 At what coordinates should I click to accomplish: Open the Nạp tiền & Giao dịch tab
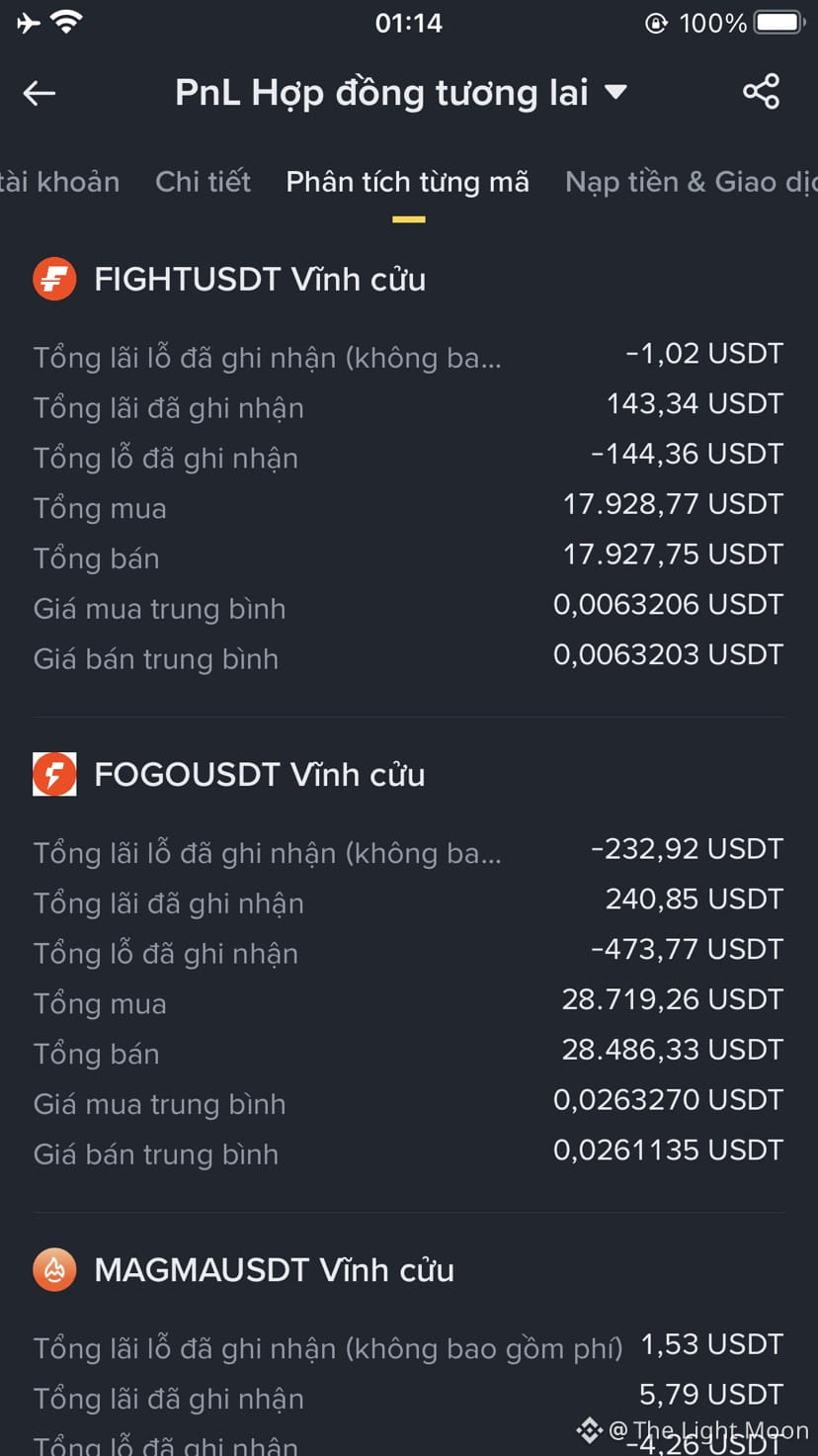(x=691, y=182)
